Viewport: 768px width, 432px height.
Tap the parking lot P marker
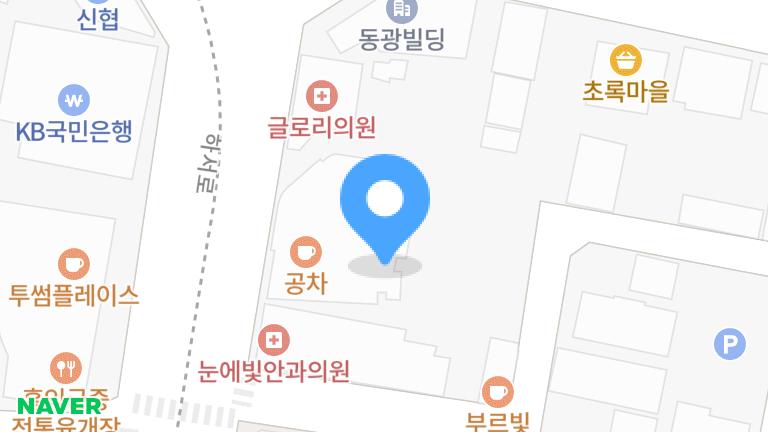729,346
